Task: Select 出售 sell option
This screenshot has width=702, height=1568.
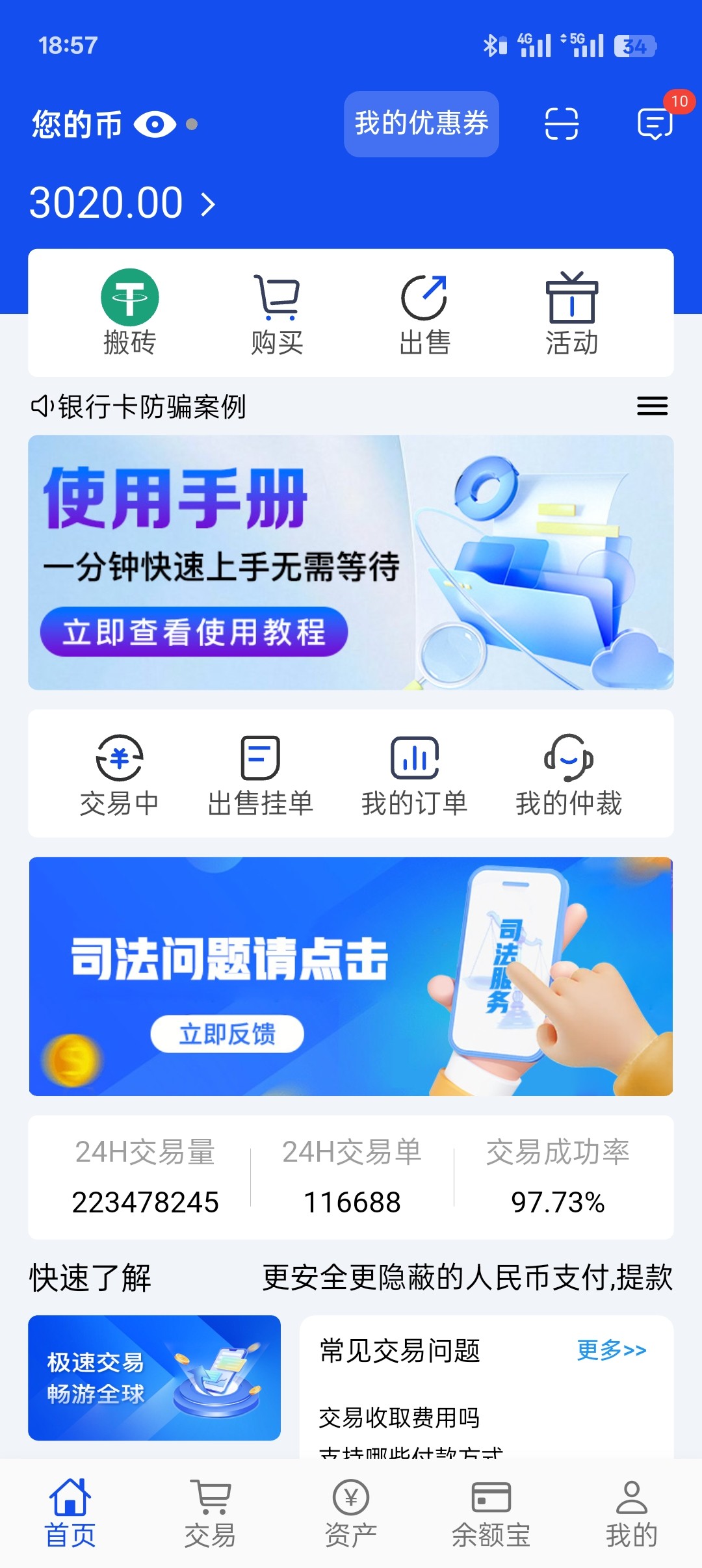Action: tap(424, 313)
